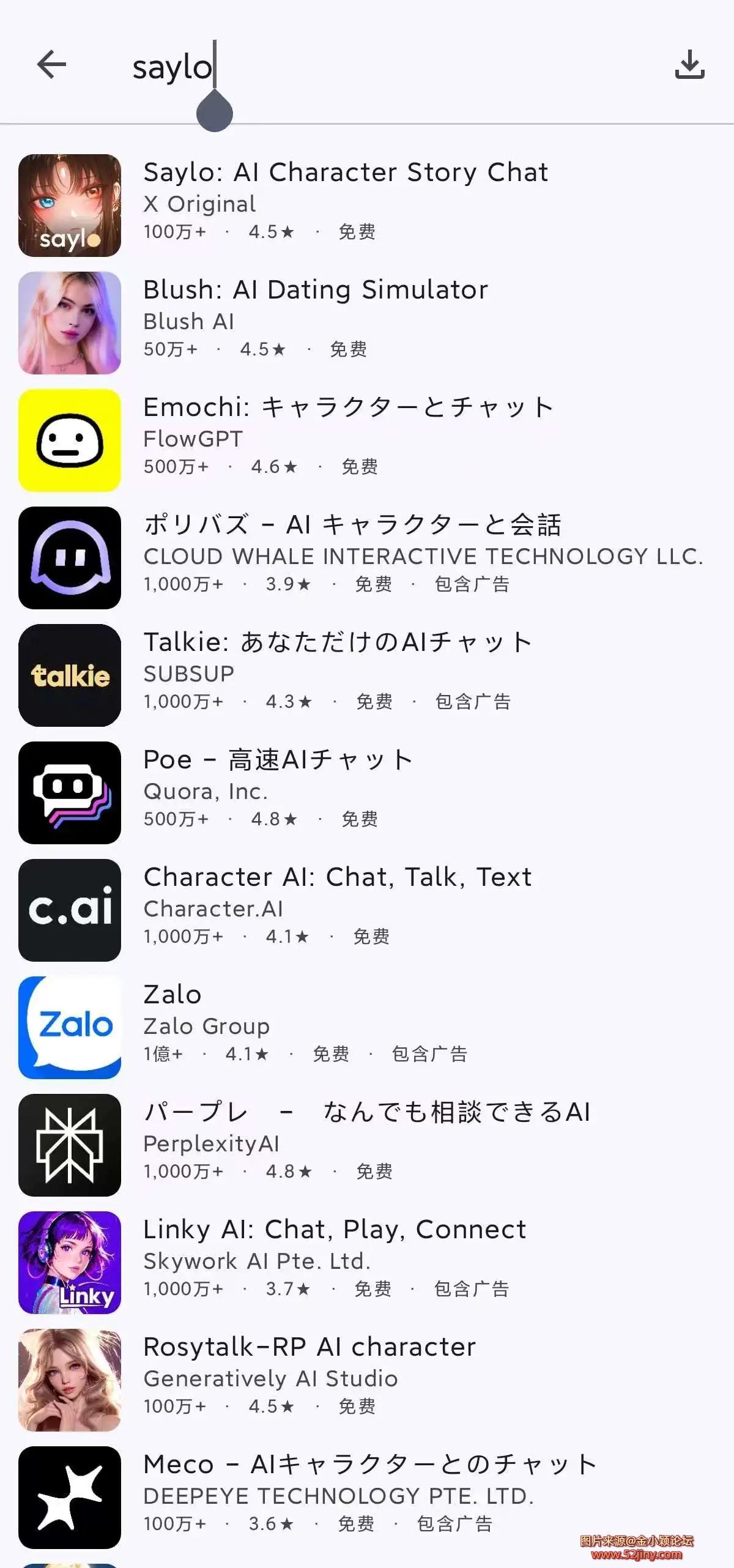Open Poe by Quora, Inc.
This screenshot has height=1568, width=734.
pos(278,760)
